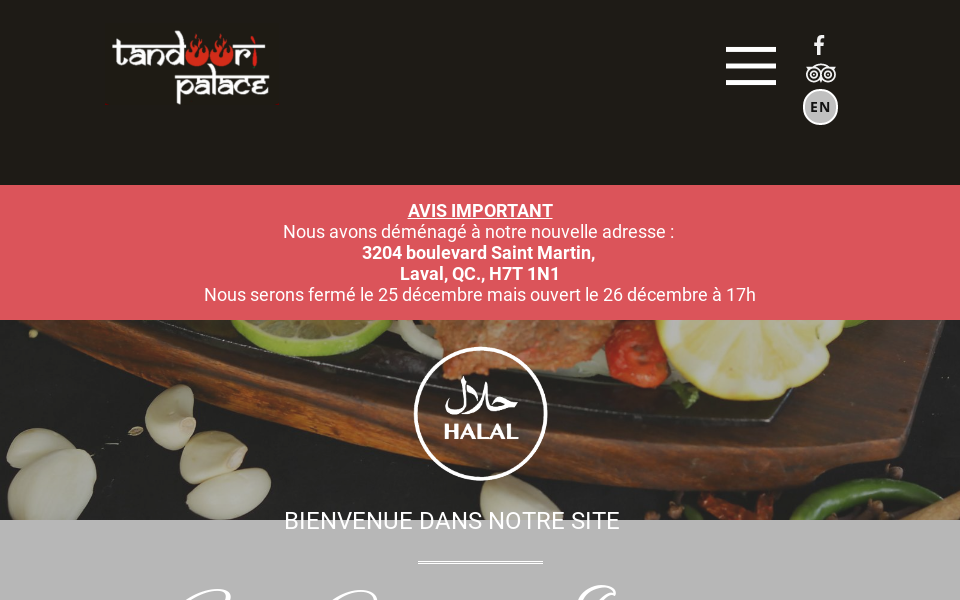Visit the restaurant's Facebook page
This screenshot has height=600, width=960.
click(819, 45)
